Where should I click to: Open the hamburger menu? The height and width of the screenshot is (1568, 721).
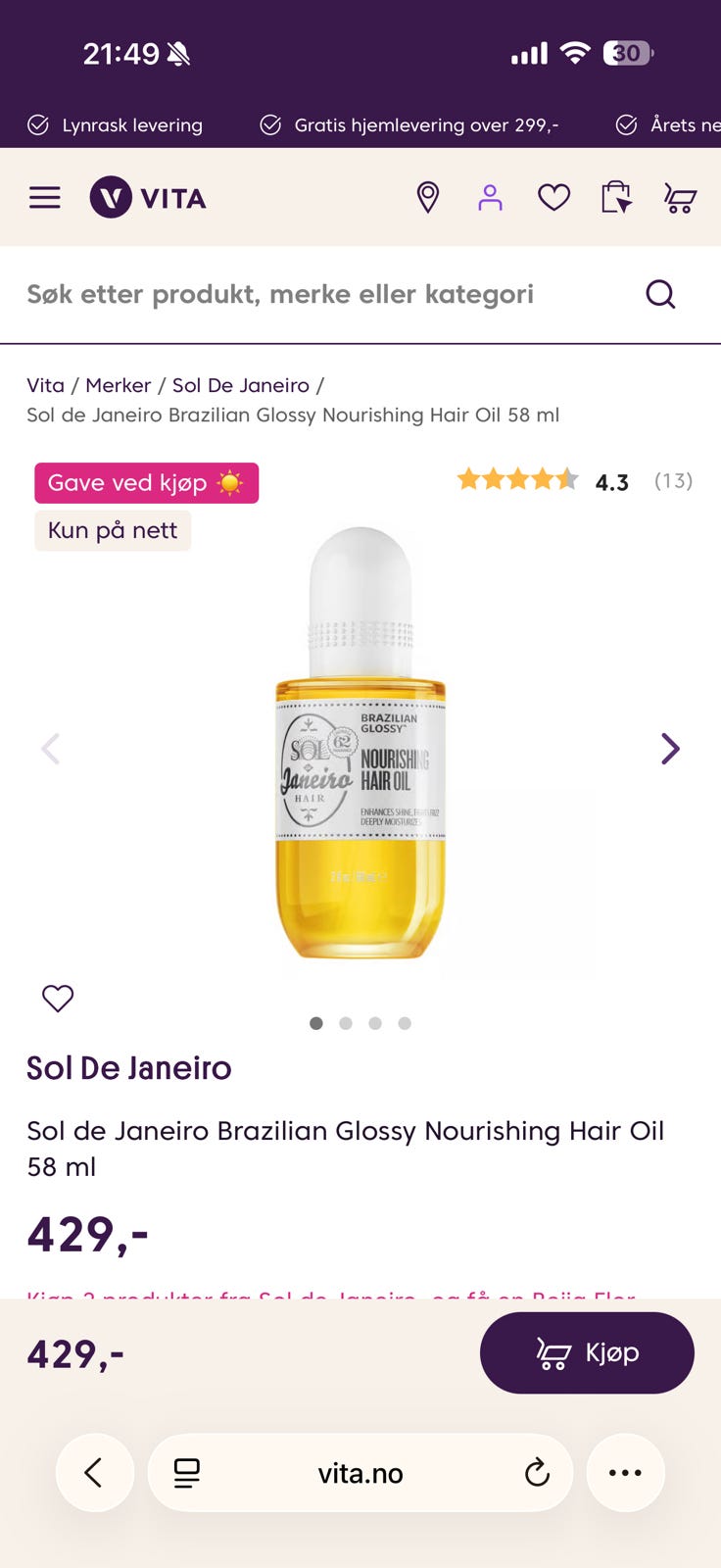[x=45, y=198]
